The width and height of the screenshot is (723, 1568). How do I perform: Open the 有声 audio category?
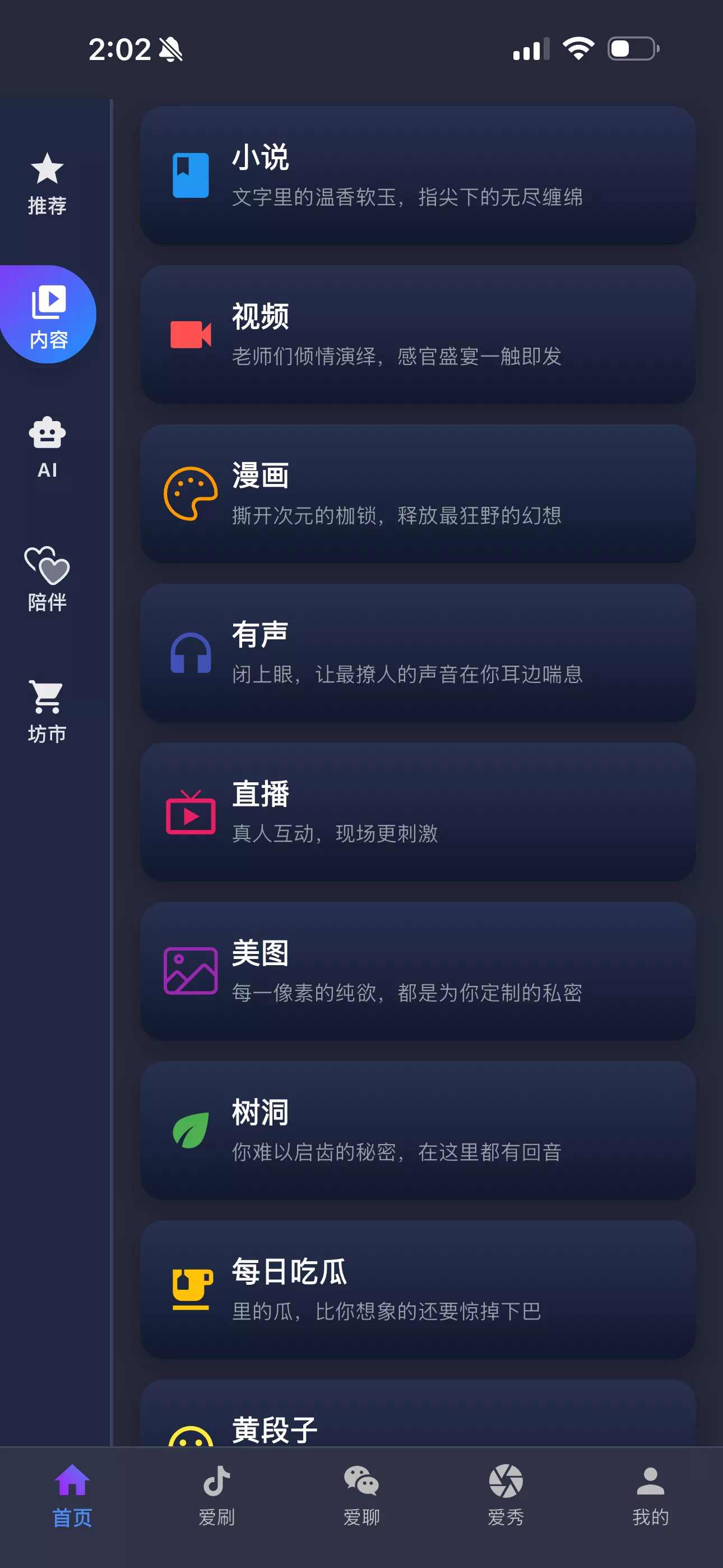pyautogui.click(x=418, y=653)
